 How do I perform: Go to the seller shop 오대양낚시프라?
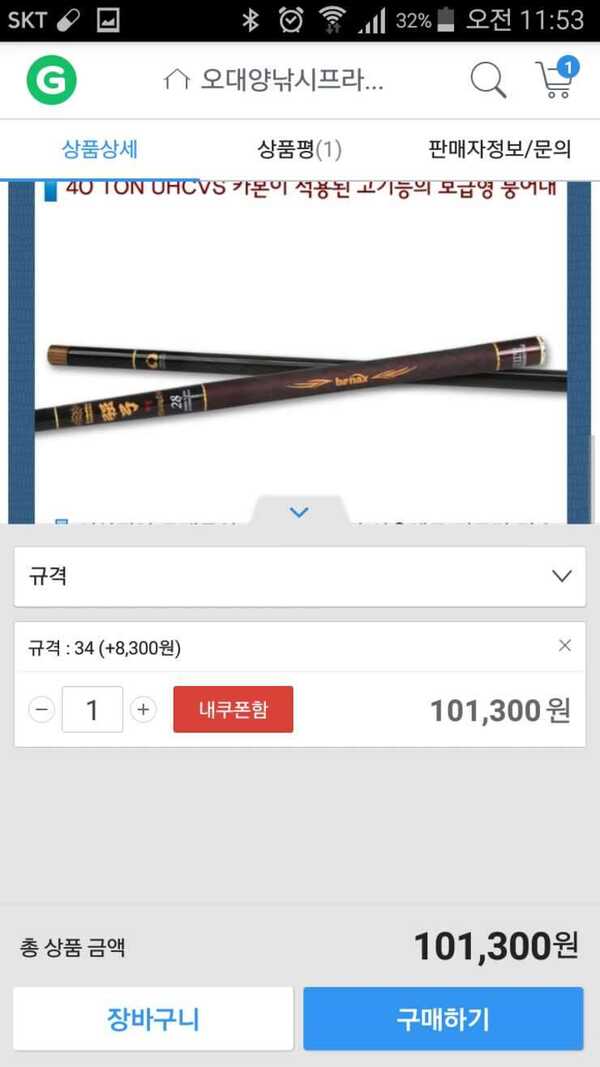[274, 80]
